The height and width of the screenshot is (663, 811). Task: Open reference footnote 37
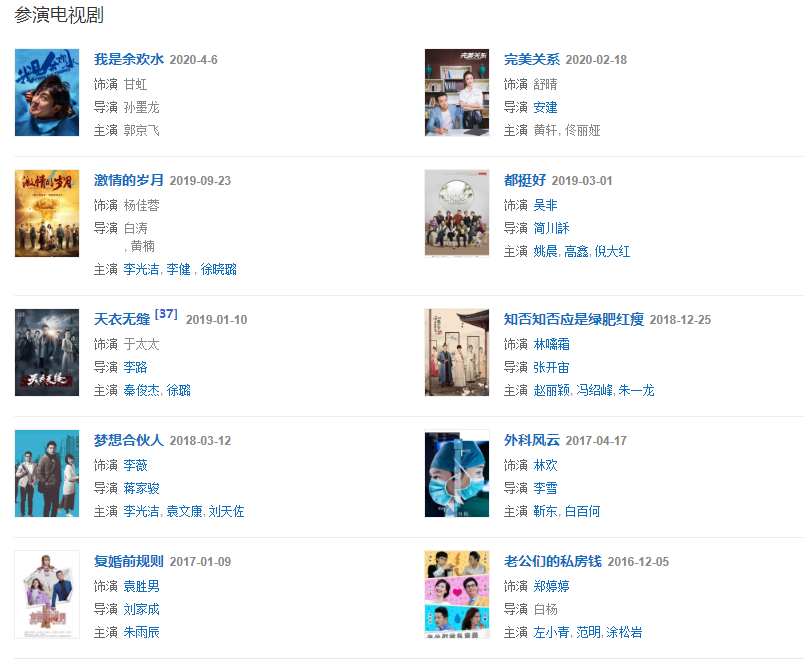point(166,315)
